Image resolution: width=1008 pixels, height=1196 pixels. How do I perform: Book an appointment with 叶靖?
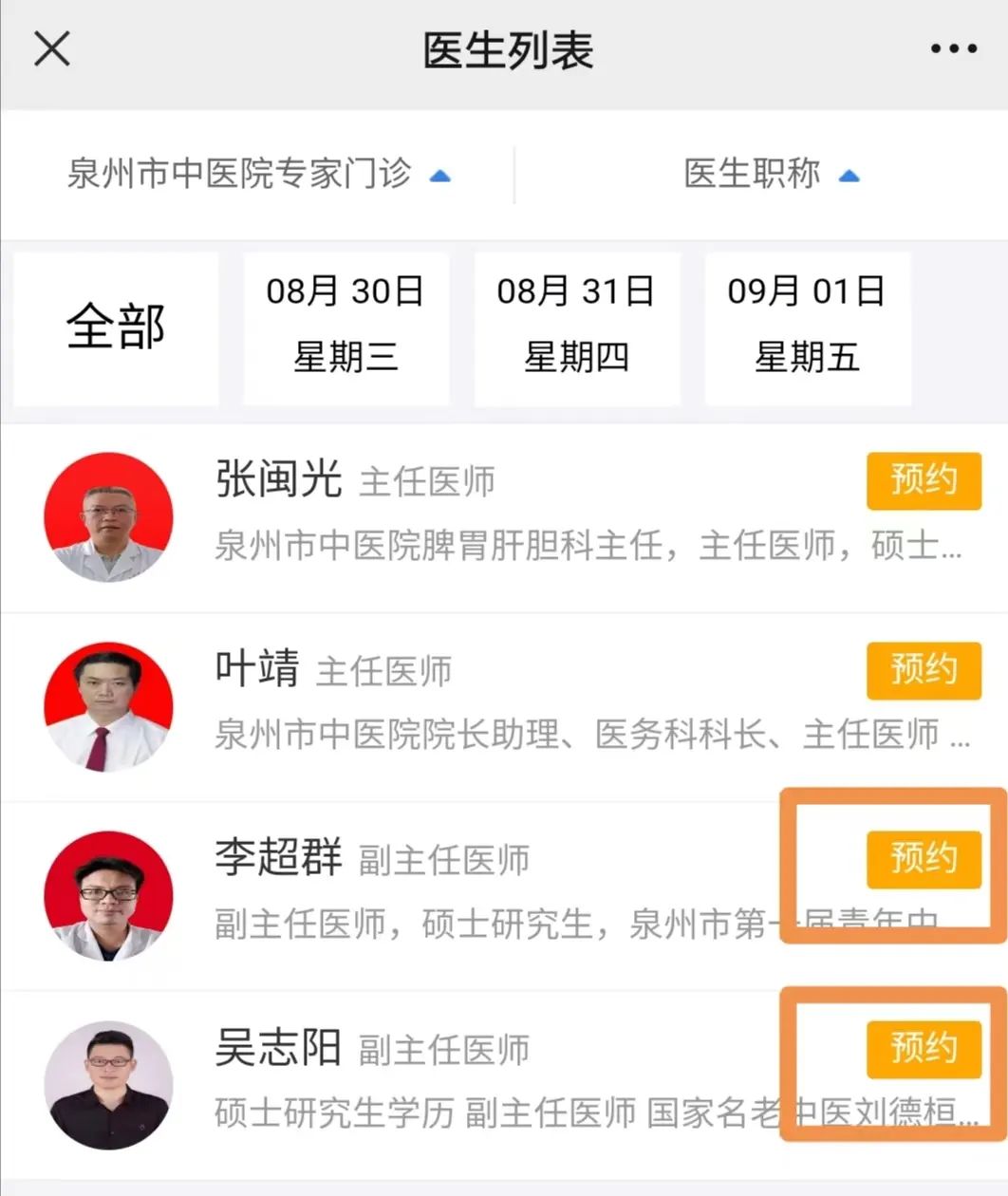coord(923,670)
